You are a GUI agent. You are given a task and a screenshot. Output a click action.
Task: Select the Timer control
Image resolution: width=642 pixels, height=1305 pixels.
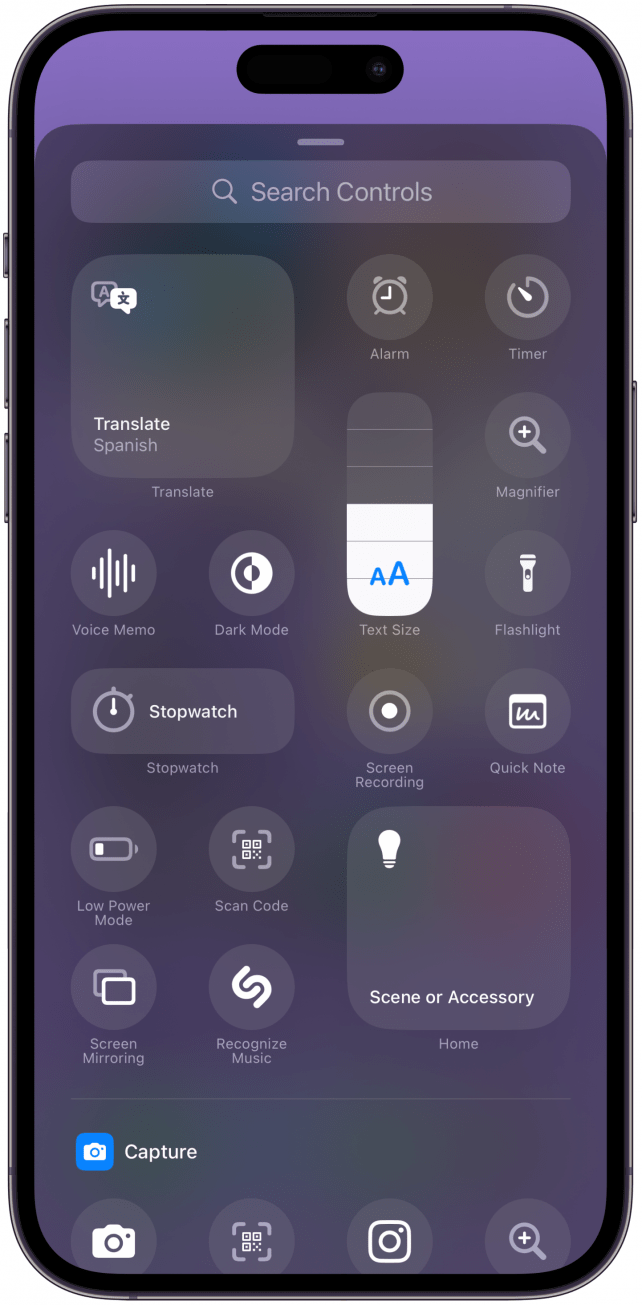coord(527,297)
